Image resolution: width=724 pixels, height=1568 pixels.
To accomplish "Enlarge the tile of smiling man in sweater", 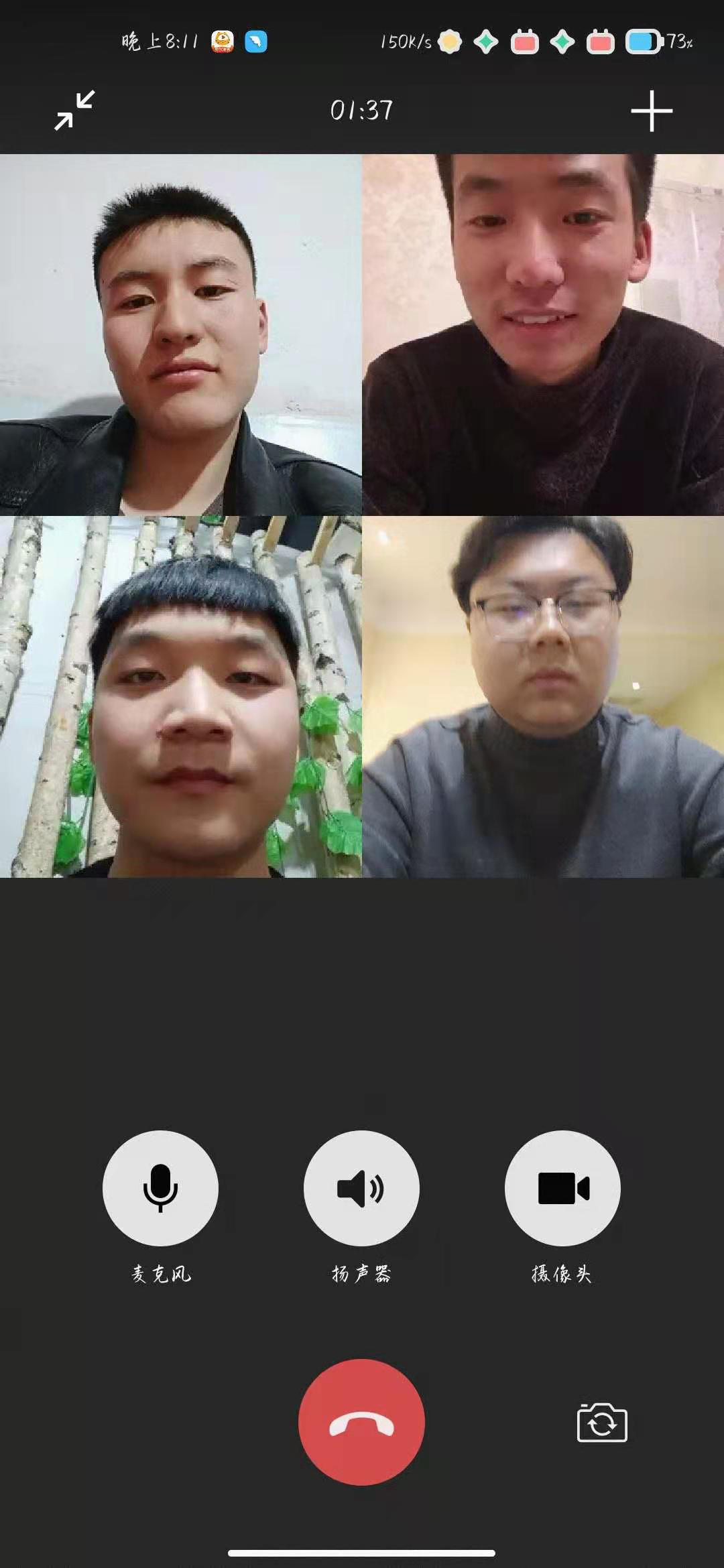I will click(x=543, y=335).
